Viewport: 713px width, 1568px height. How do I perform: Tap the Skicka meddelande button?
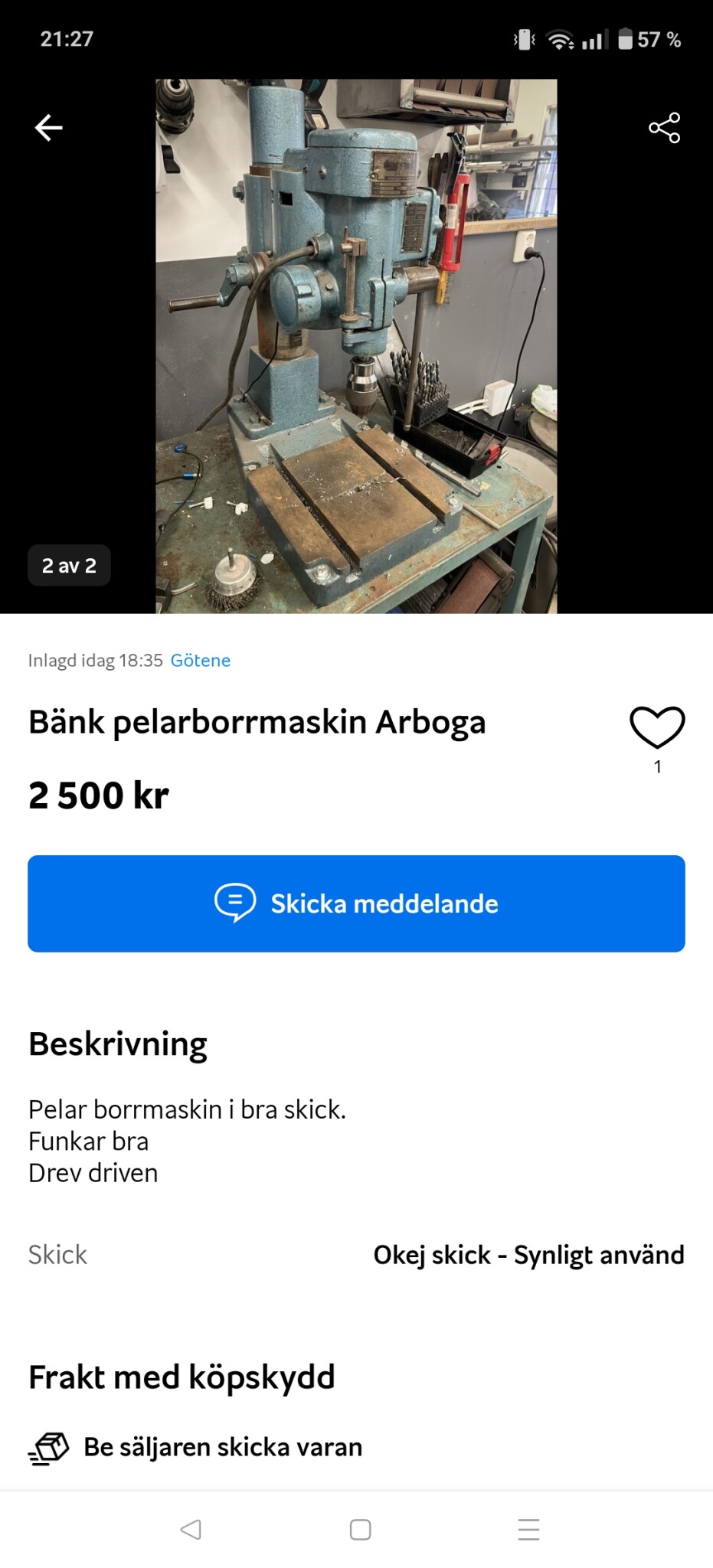pyautogui.click(x=356, y=903)
